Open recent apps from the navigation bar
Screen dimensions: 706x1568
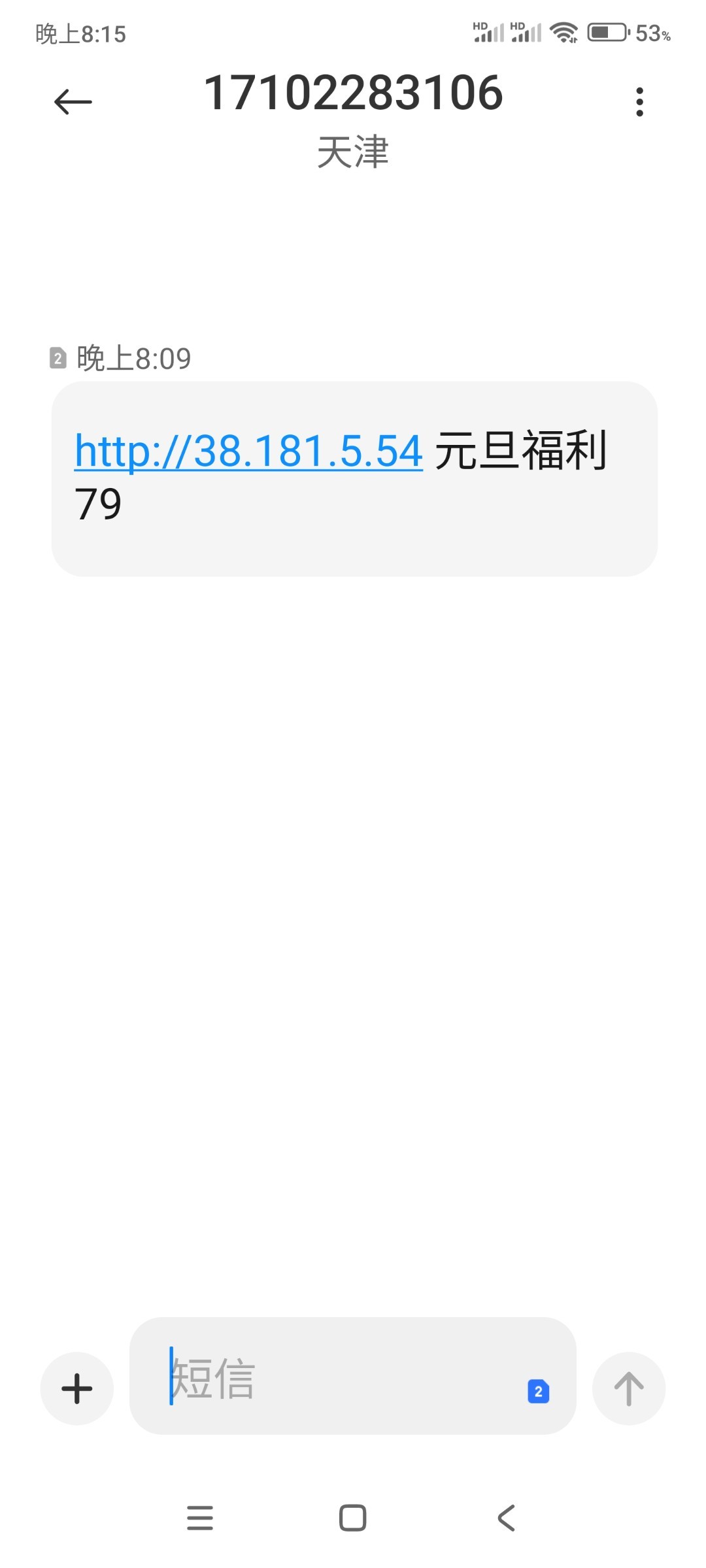click(x=200, y=1517)
